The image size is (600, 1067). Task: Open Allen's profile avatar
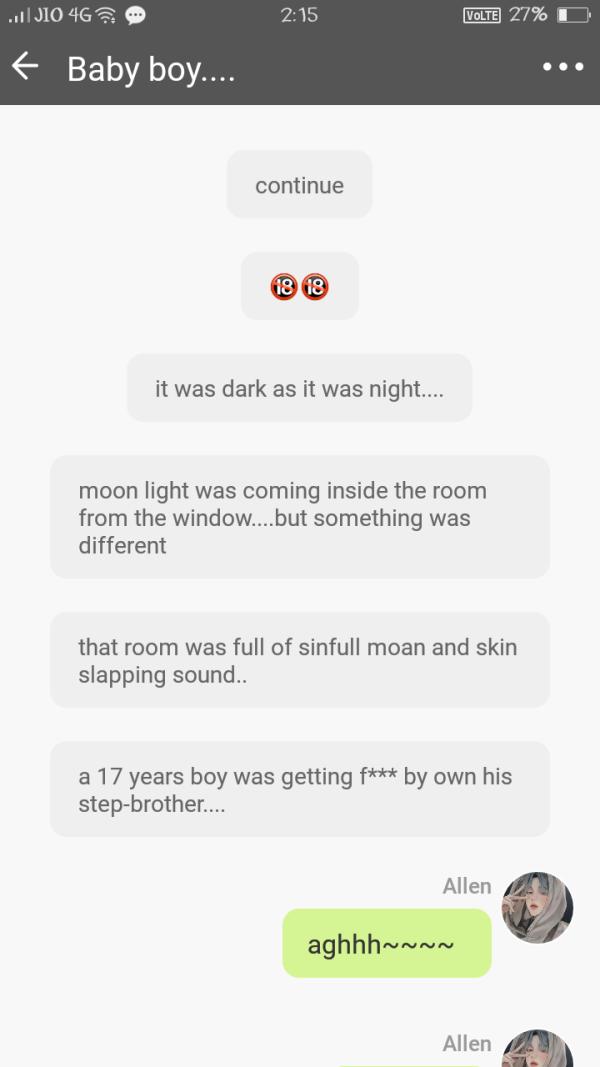click(537, 907)
